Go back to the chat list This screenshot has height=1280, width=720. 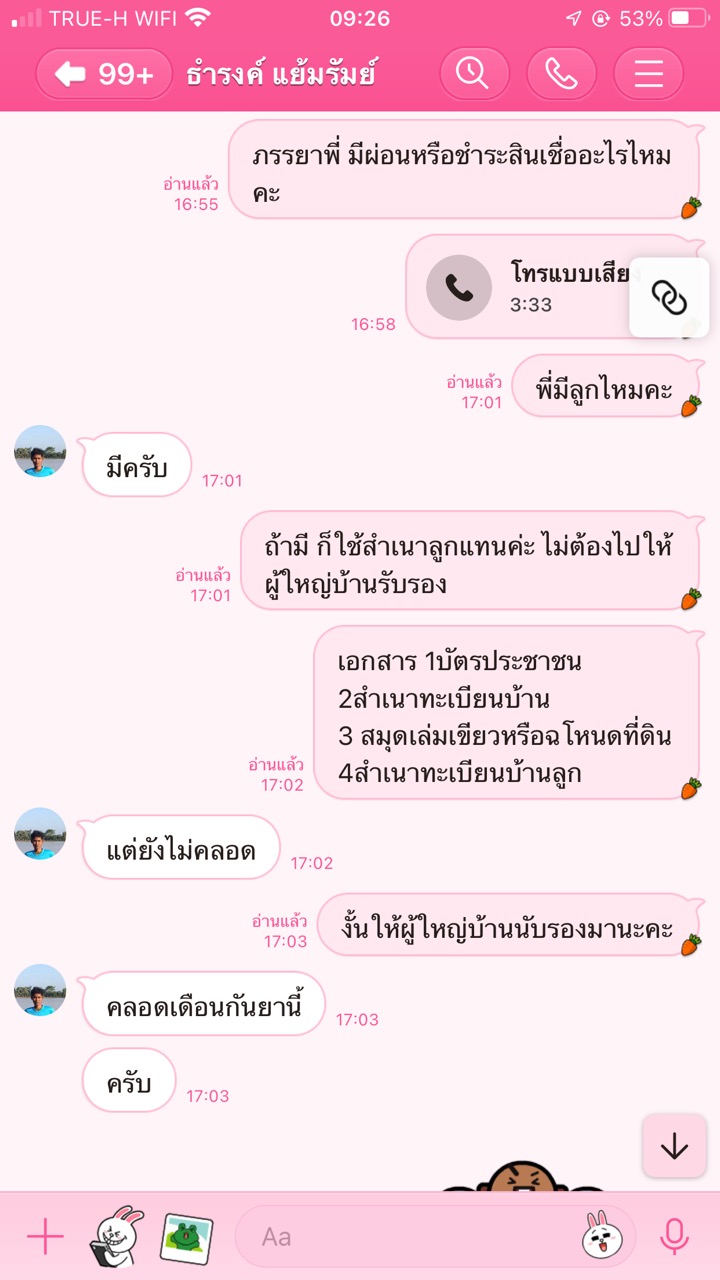click(103, 74)
